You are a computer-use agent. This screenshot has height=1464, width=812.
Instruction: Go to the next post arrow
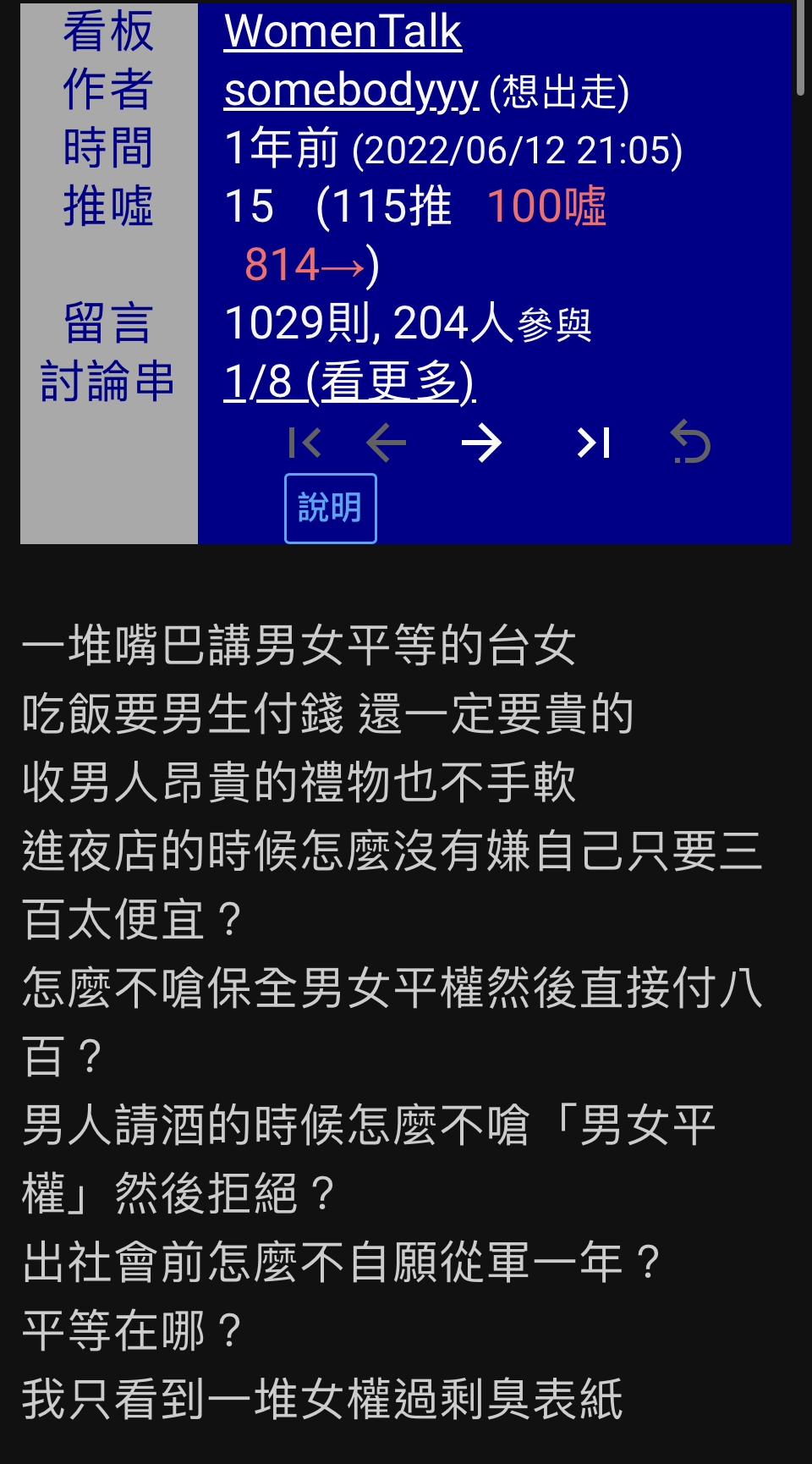(x=482, y=443)
